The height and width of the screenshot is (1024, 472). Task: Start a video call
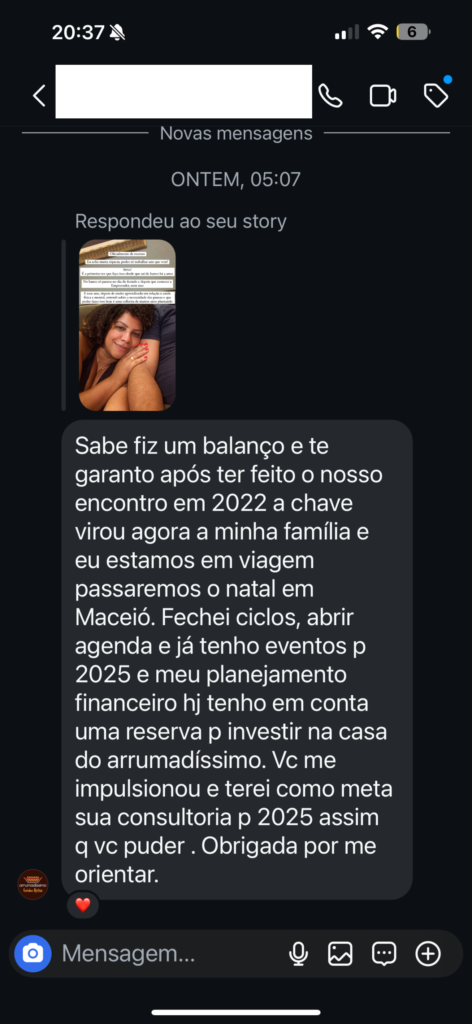(383, 96)
